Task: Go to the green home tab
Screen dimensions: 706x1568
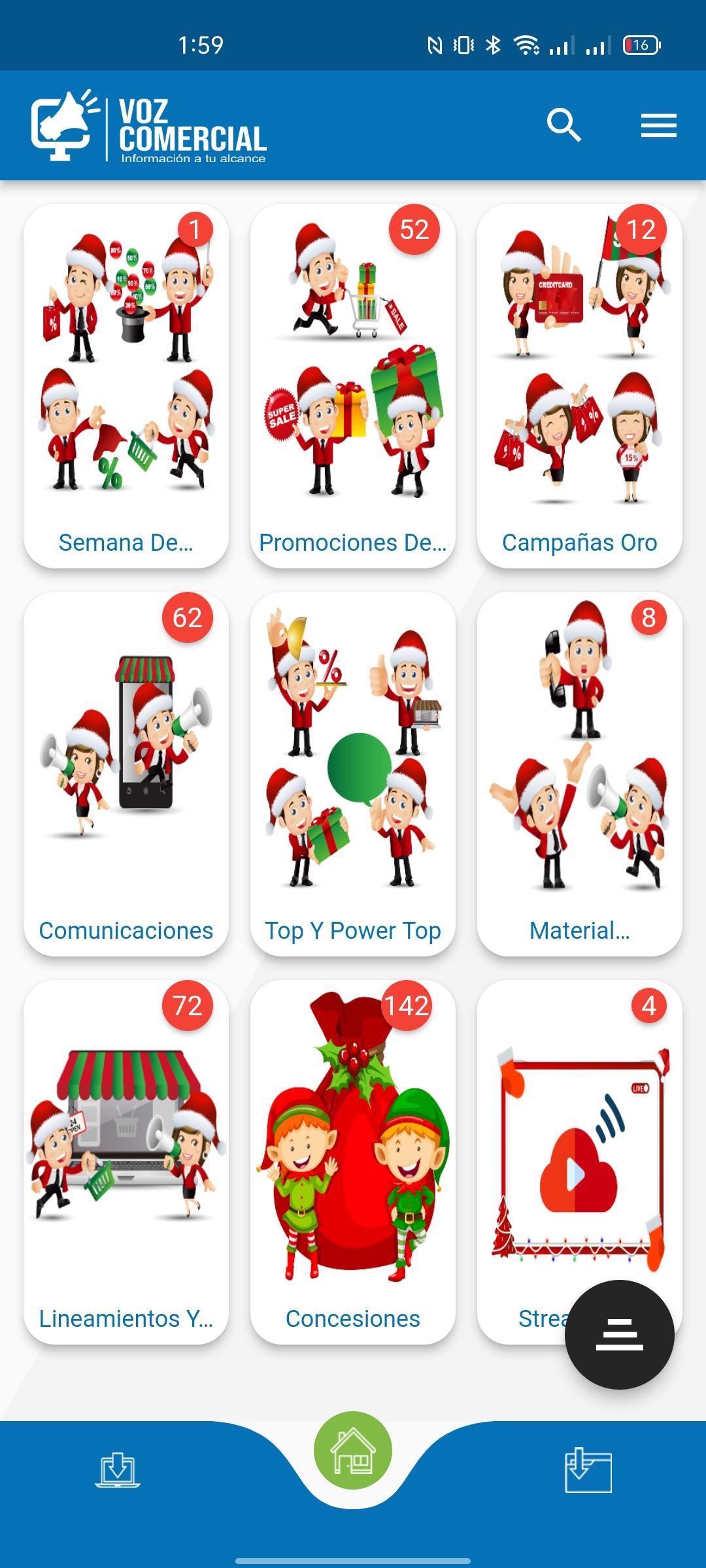Action: tap(353, 1450)
